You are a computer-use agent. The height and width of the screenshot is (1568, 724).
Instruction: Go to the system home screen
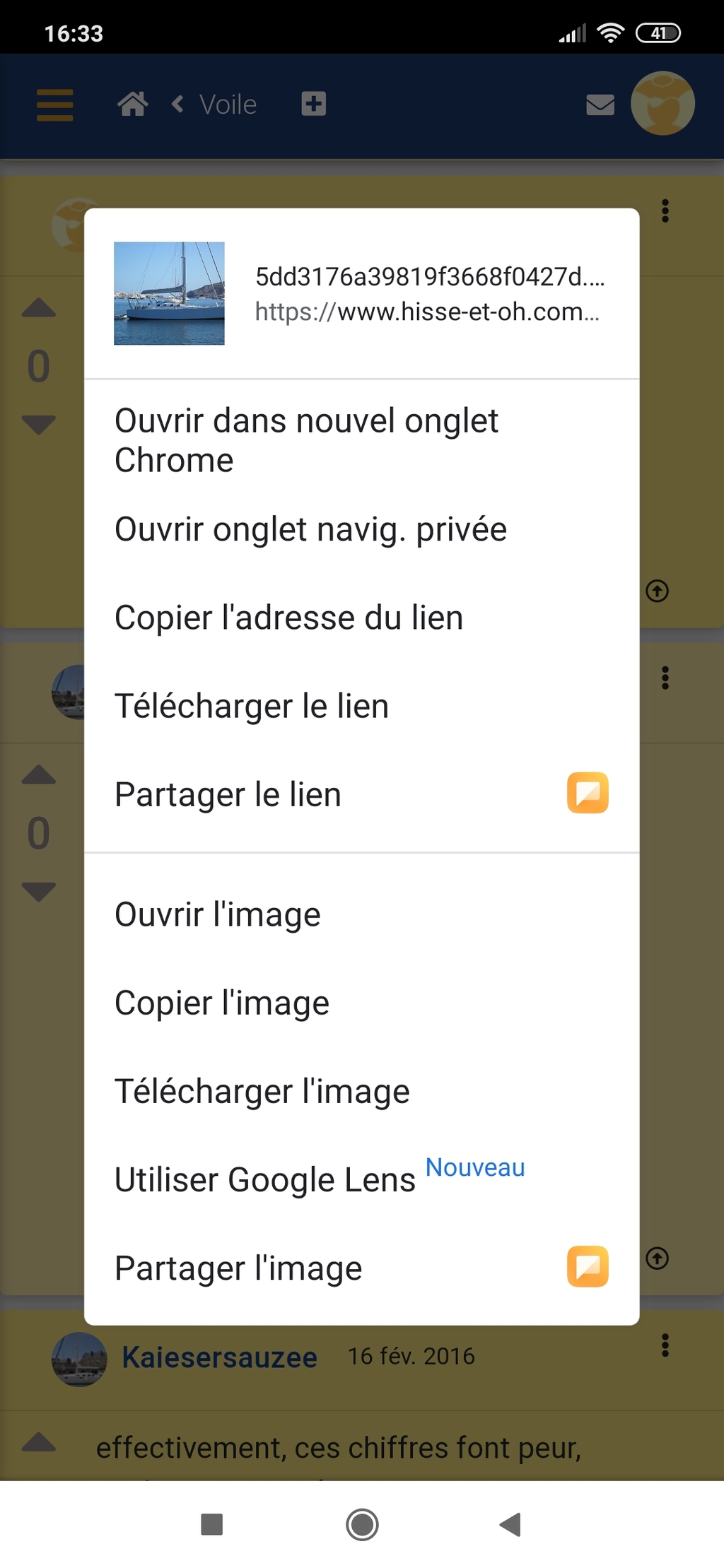(x=362, y=1524)
